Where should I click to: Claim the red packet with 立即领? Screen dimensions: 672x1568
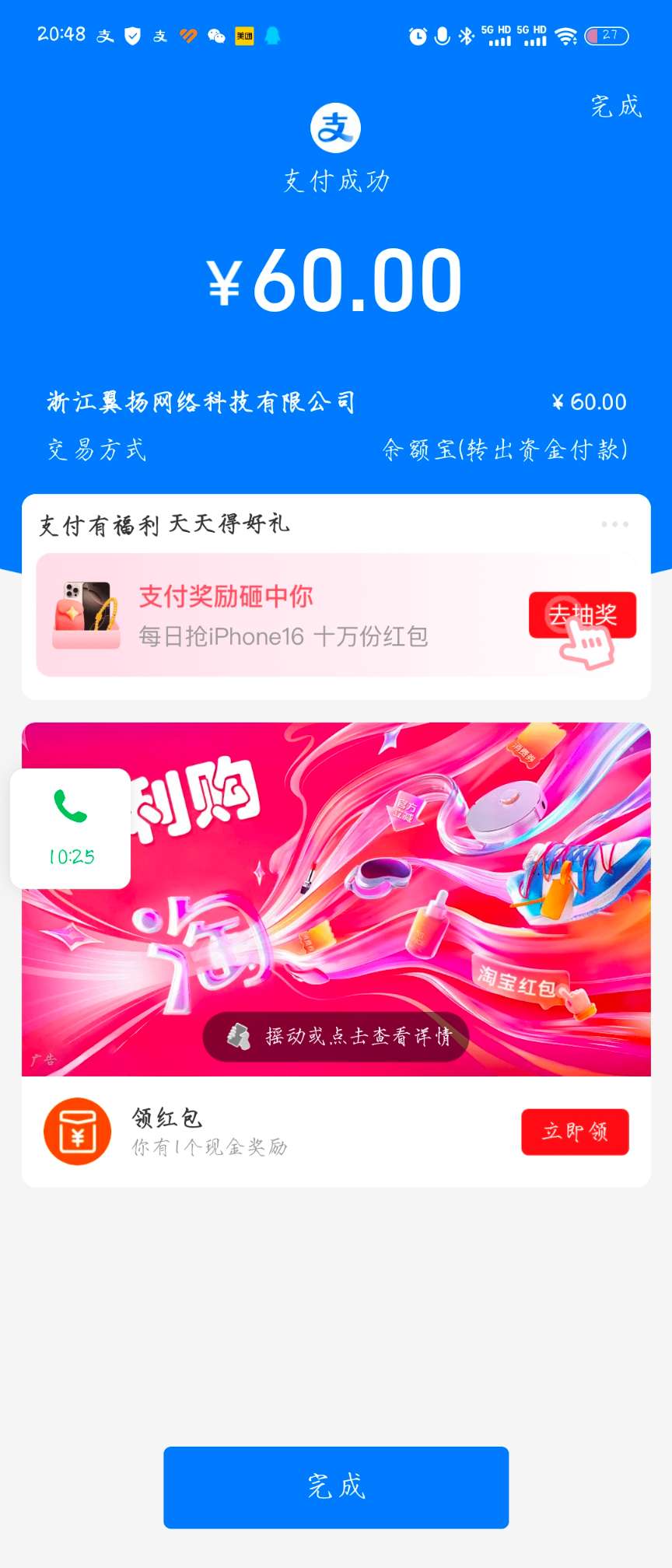(575, 1132)
